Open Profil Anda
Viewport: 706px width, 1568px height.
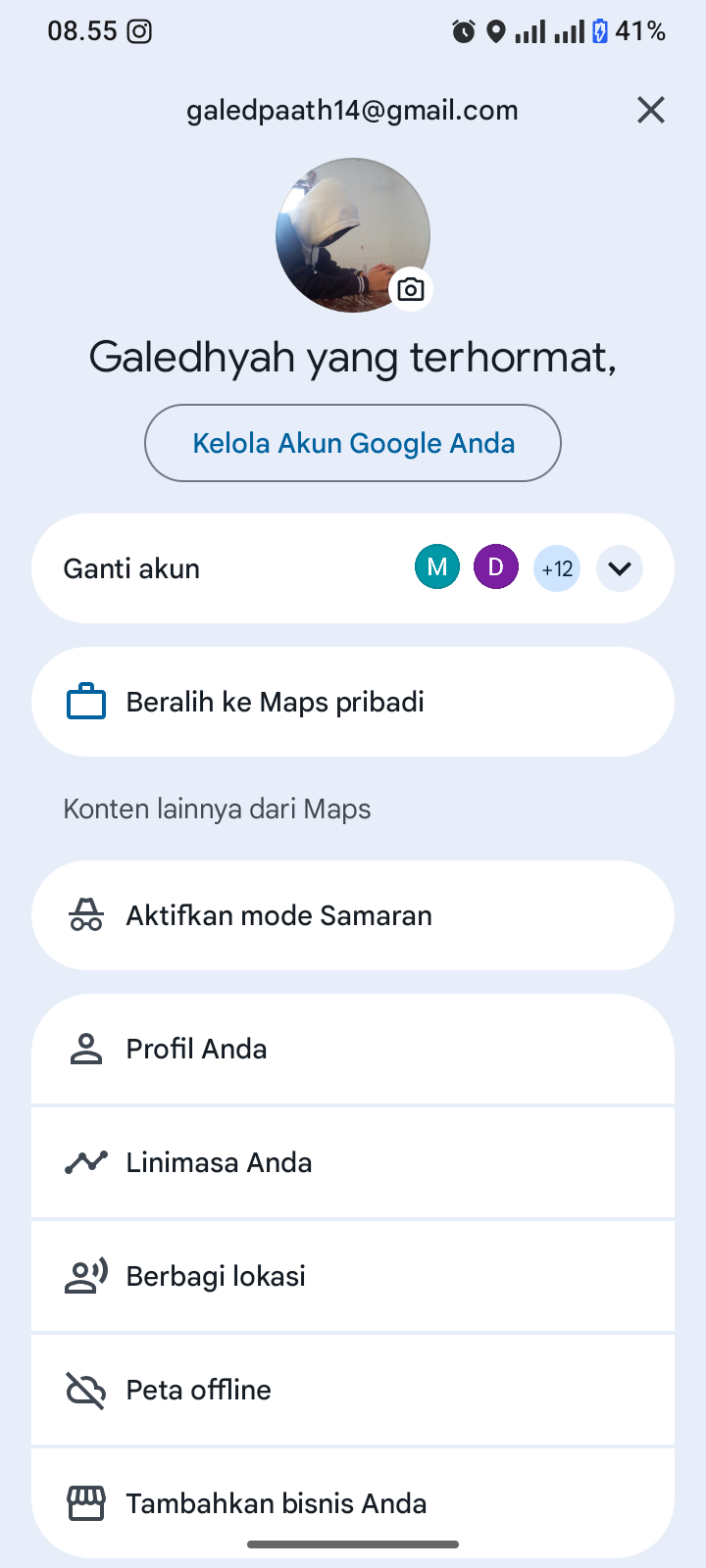[x=353, y=1049]
